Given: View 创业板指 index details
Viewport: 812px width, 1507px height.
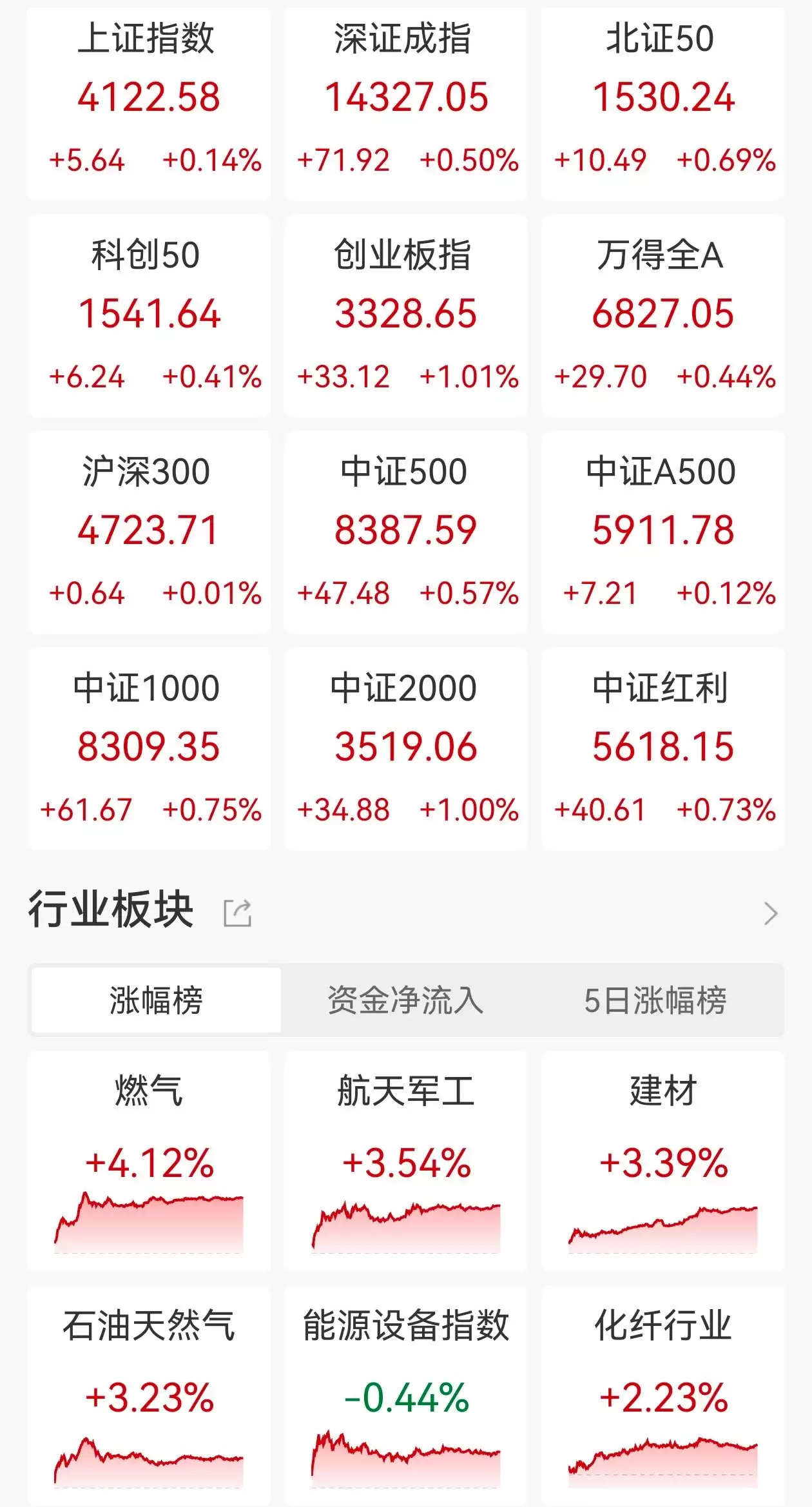Looking at the screenshot, I should click(406, 316).
